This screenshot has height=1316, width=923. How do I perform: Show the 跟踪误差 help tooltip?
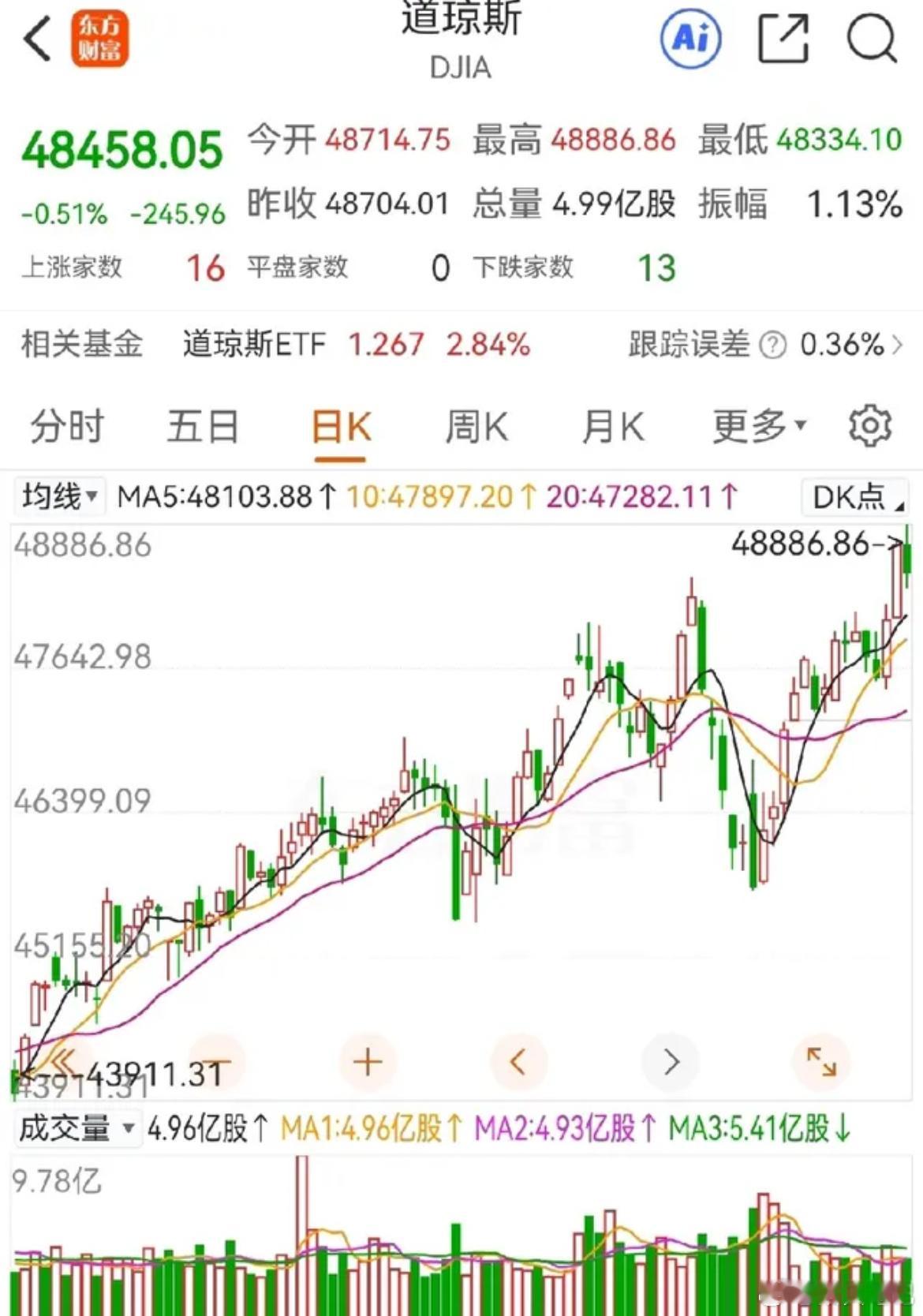pos(773,345)
